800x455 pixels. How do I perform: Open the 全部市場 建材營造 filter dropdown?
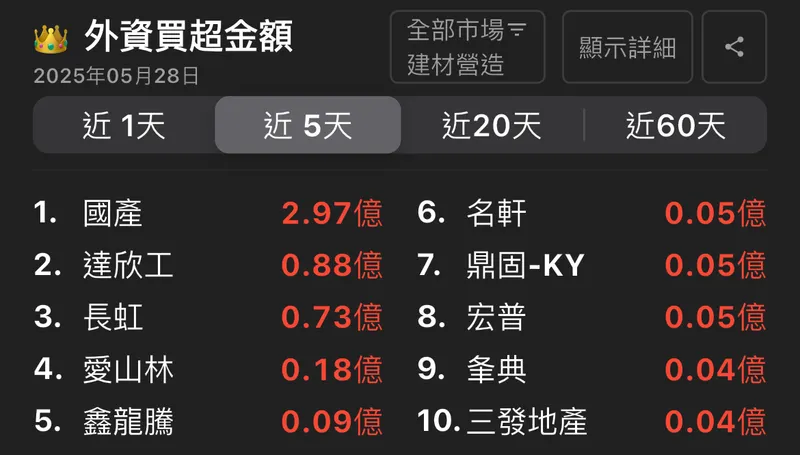(x=467, y=47)
